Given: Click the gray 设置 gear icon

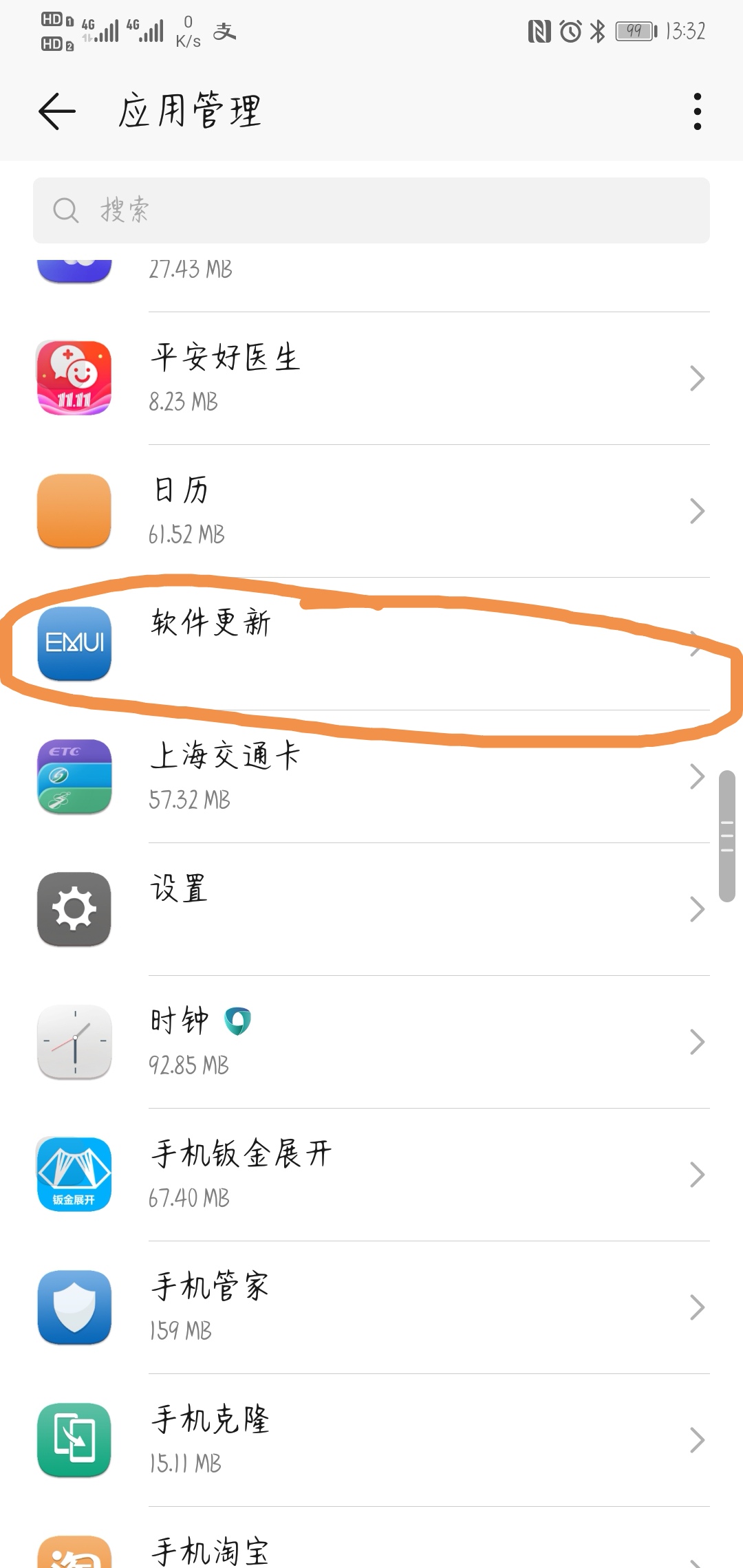Looking at the screenshot, I should pyautogui.click(x=74, y=909).
